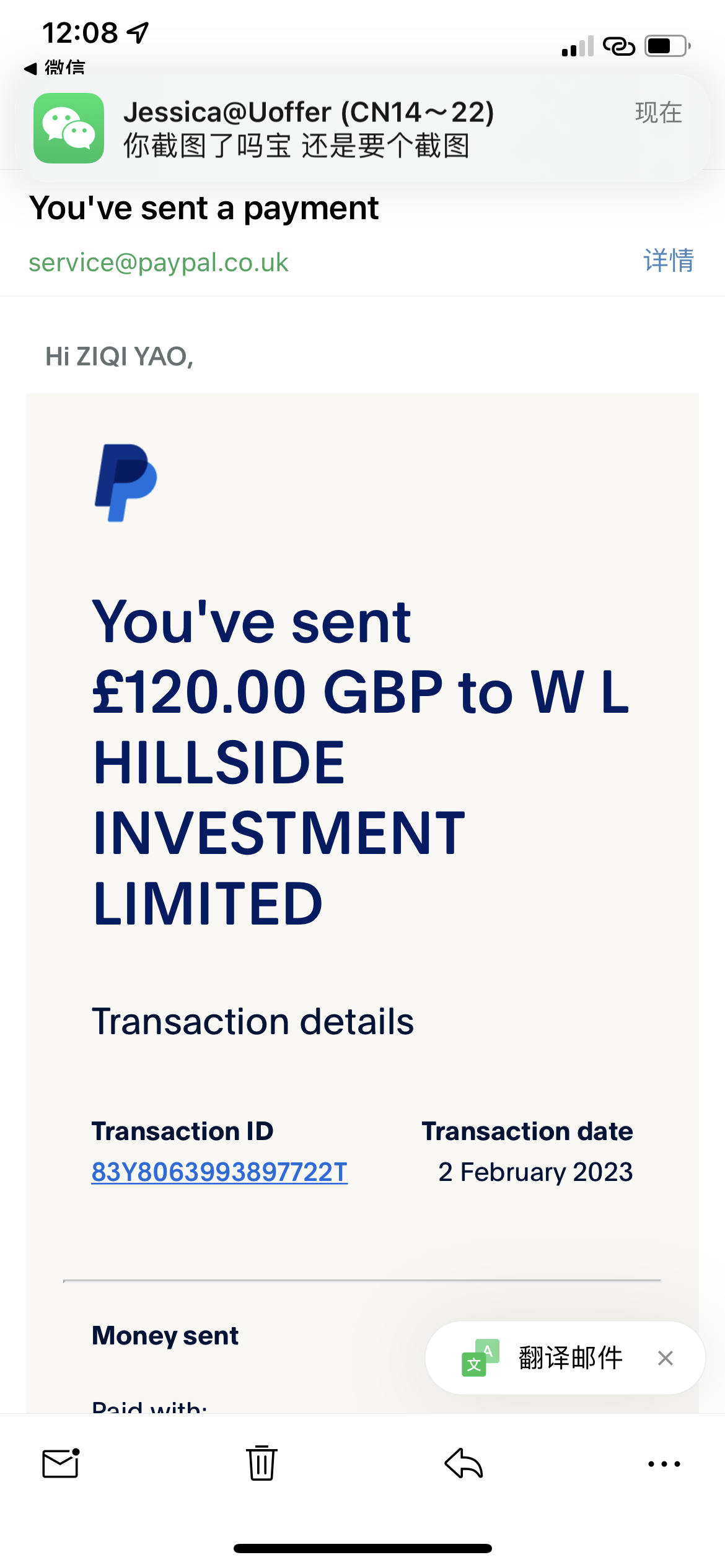Reply to this PayPal email
The height and width of the screenshot is (1568, 725).
click(x=464, y=1463)
